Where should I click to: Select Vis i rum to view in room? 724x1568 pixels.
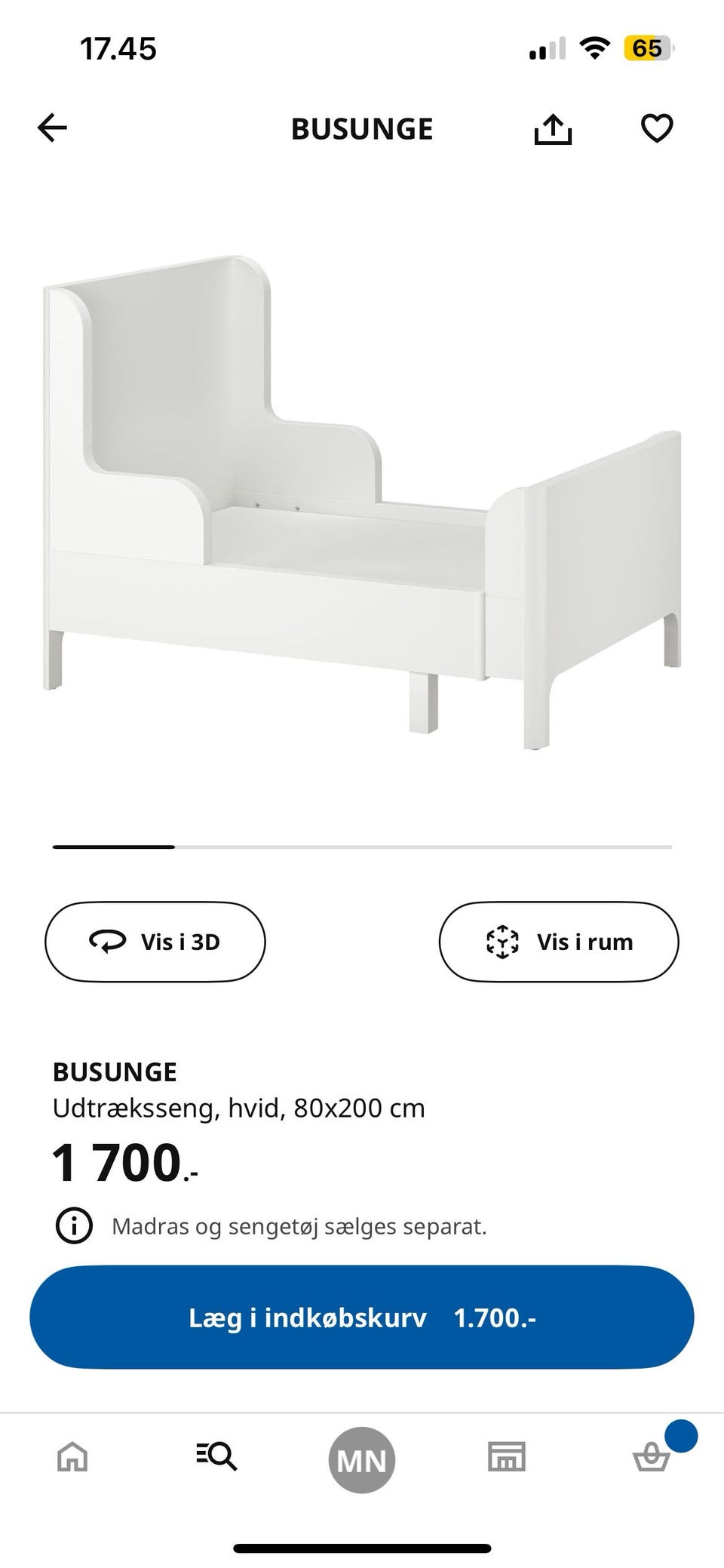pyautogui.click(x=558, y=942)
